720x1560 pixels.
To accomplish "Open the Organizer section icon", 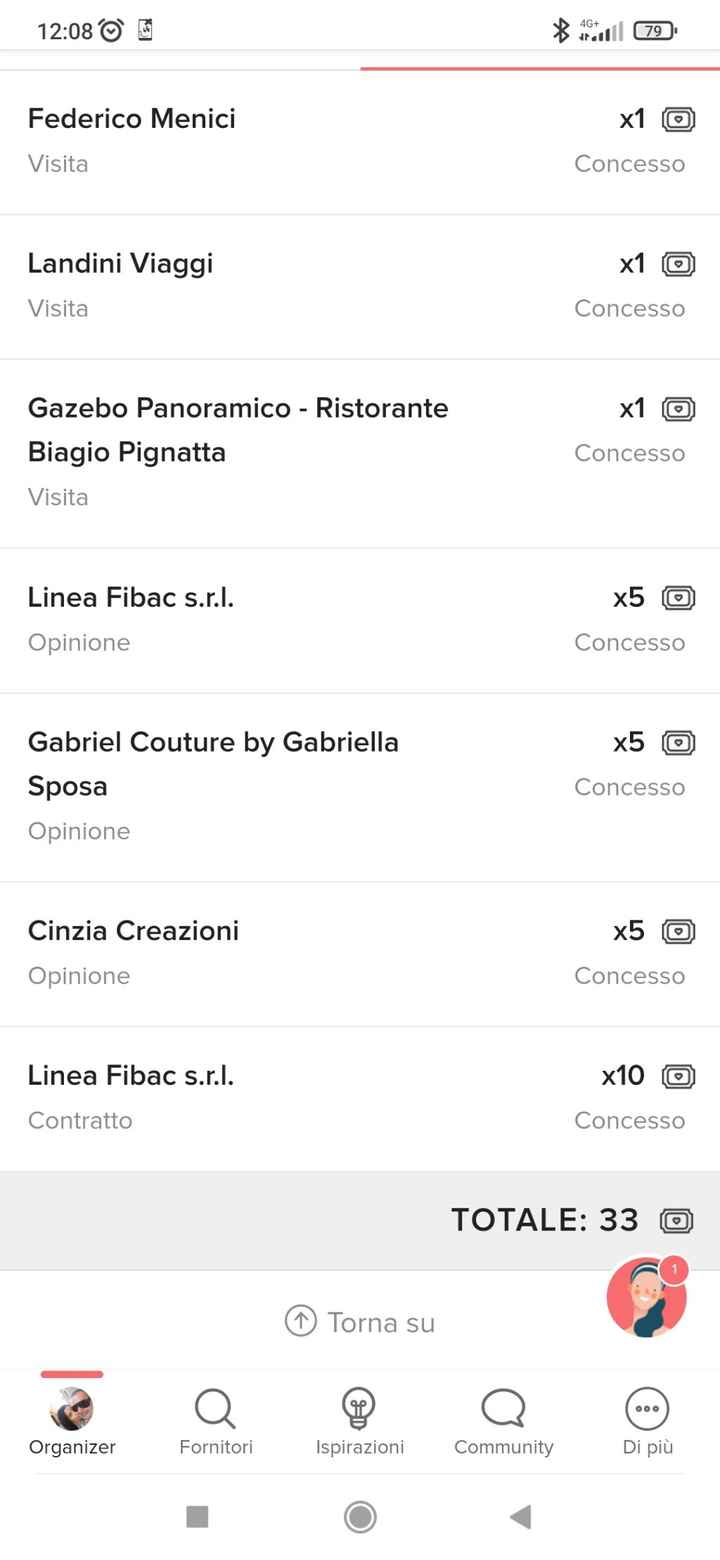I will 71,1410.
